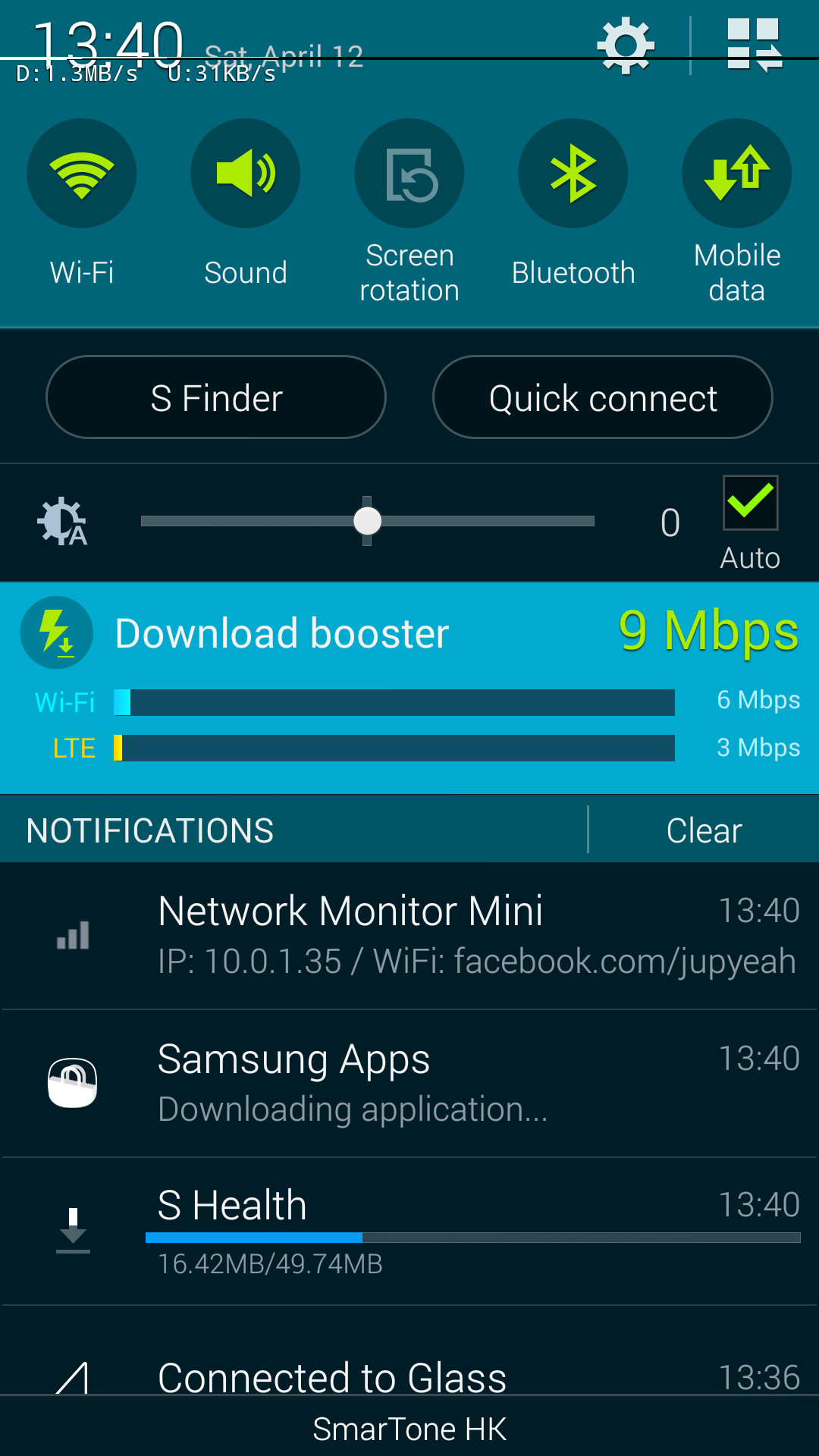Open the S Health download notification
Image resolution: width=819 pixels, height=1456 pixels.
click(409, 1232)
